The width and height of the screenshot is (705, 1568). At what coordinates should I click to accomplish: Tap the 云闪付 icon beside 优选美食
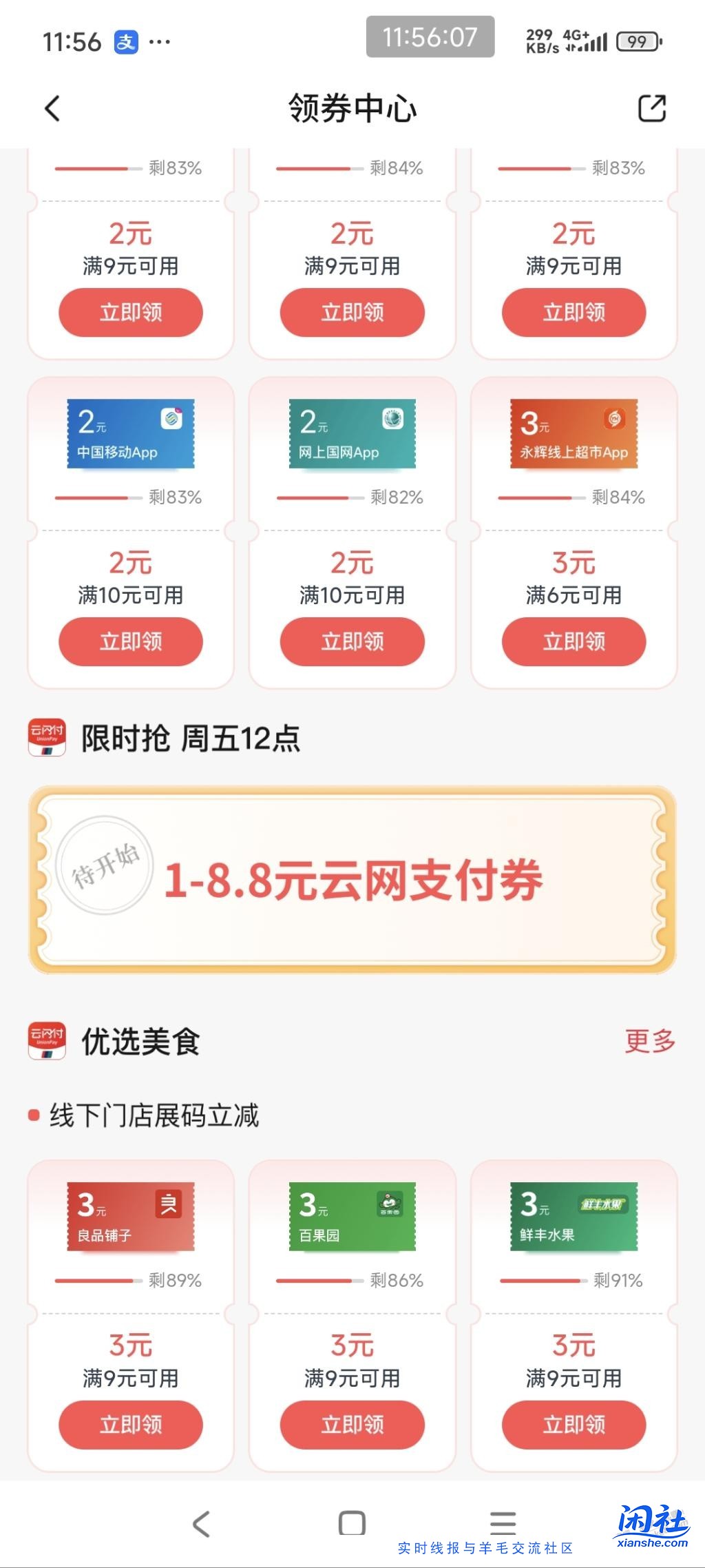46,1042
